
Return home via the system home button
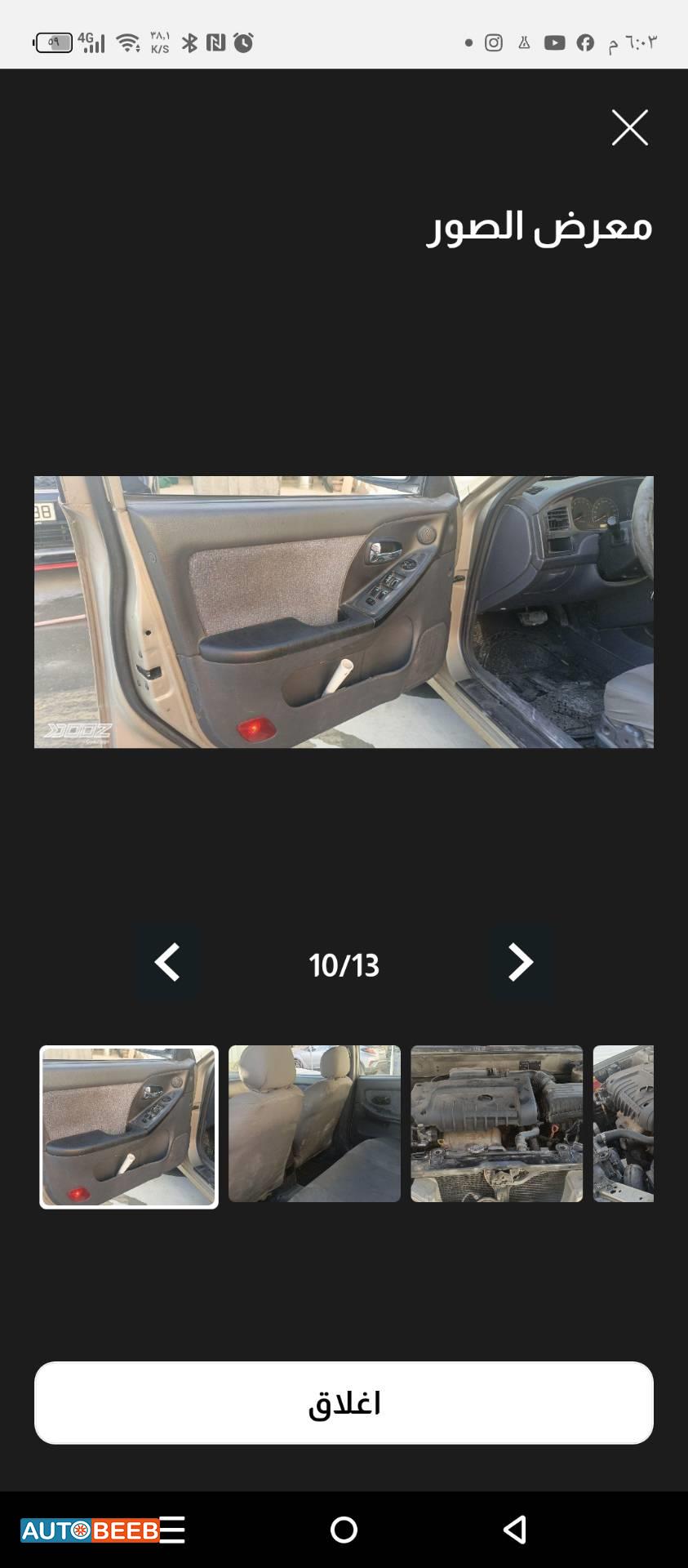point(344,1530)
